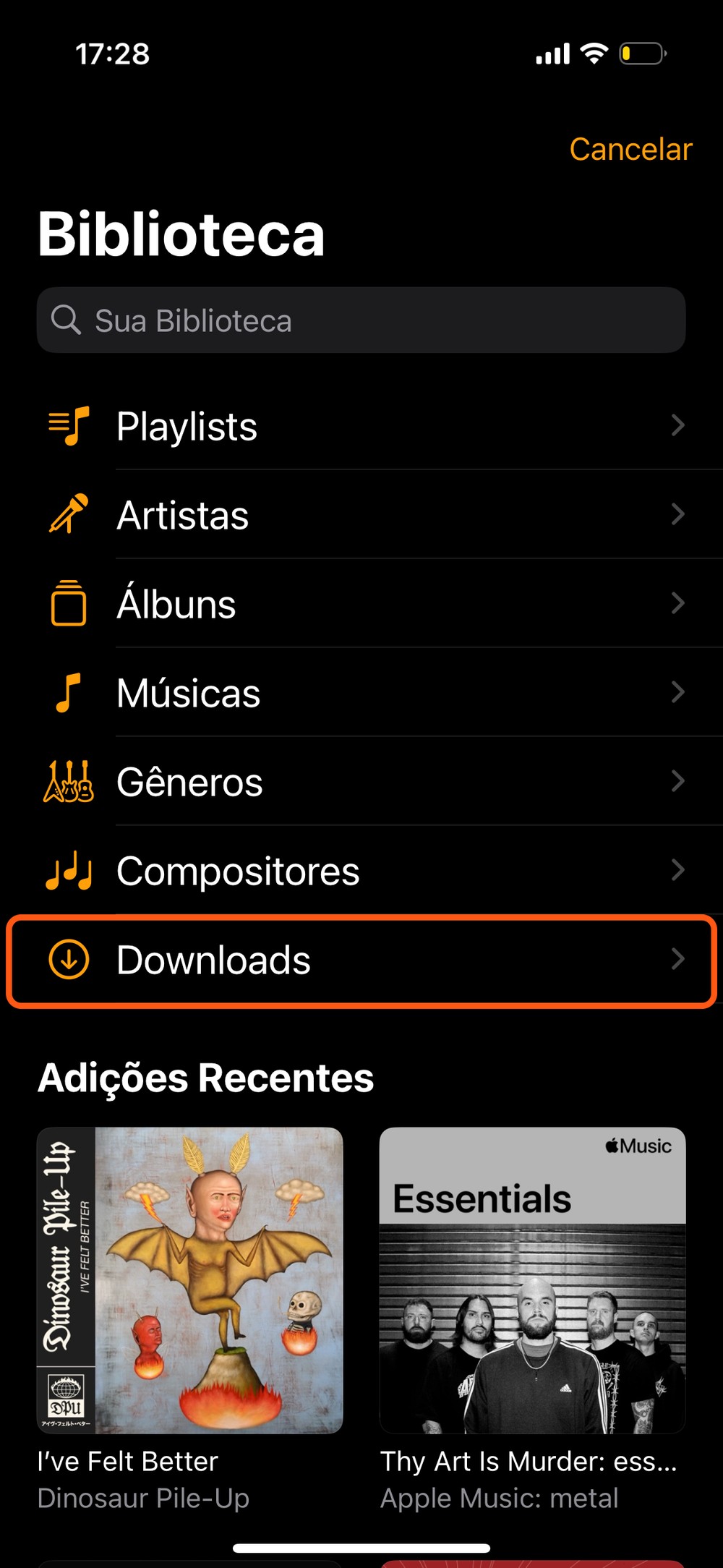Screen dimensions: 723x1568
Task: Open the I've Felt Better album
Action: (x=190, y=1280)
